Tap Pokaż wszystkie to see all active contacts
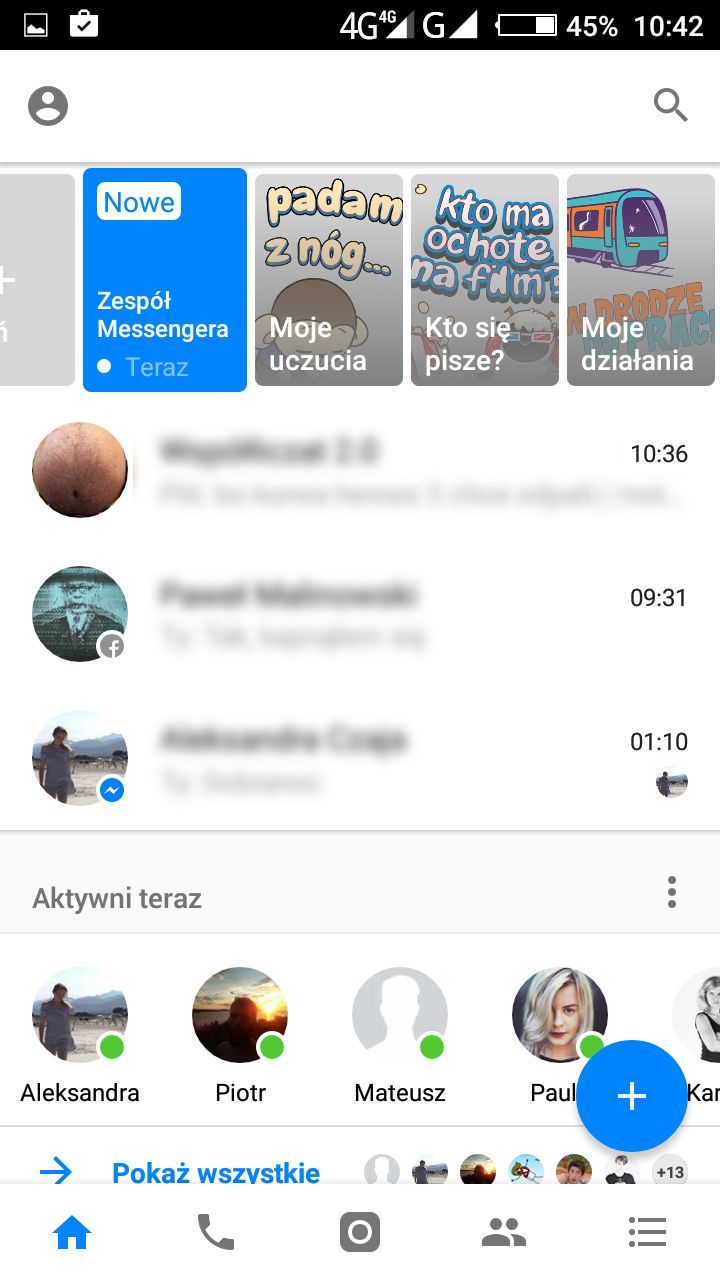 coord(216,1172)
